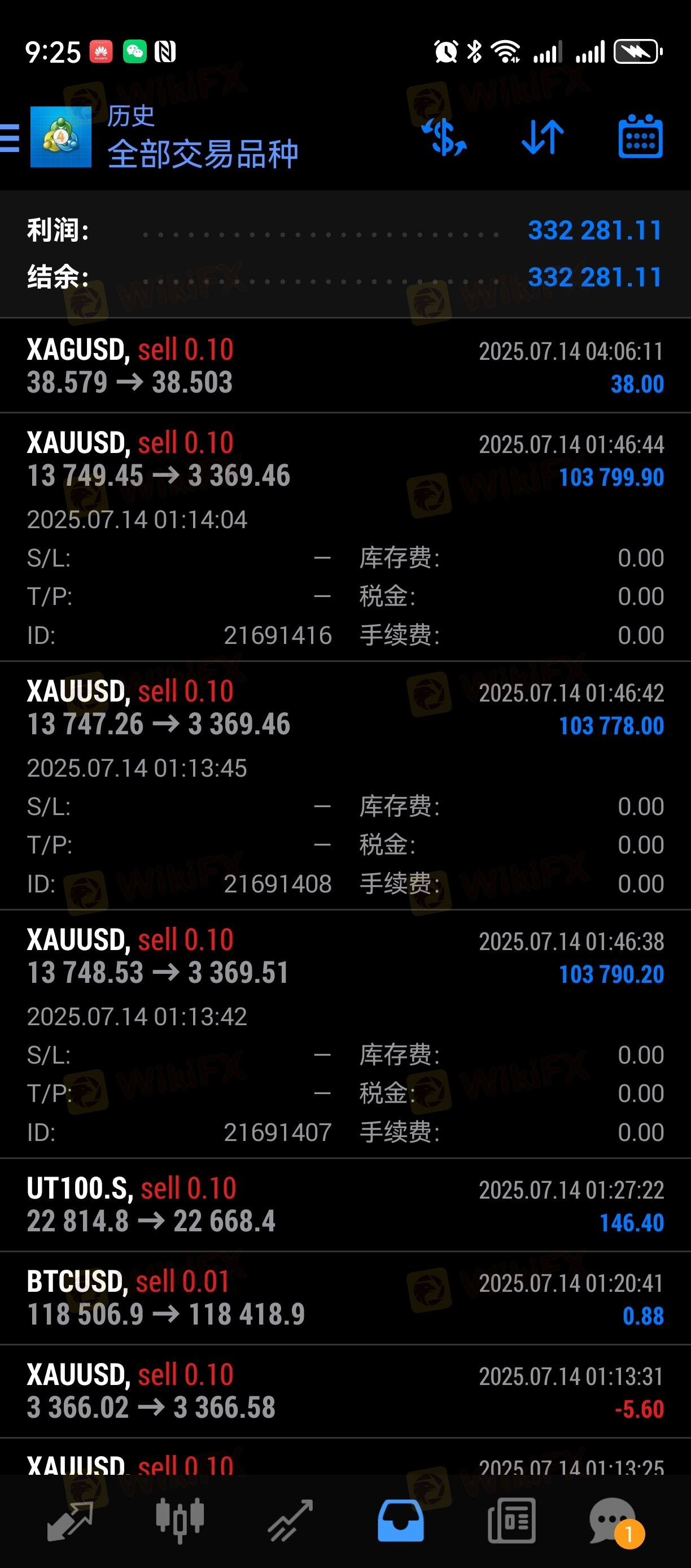
Task: Switch to the Quotes tab
Action: pos(69,1521)
